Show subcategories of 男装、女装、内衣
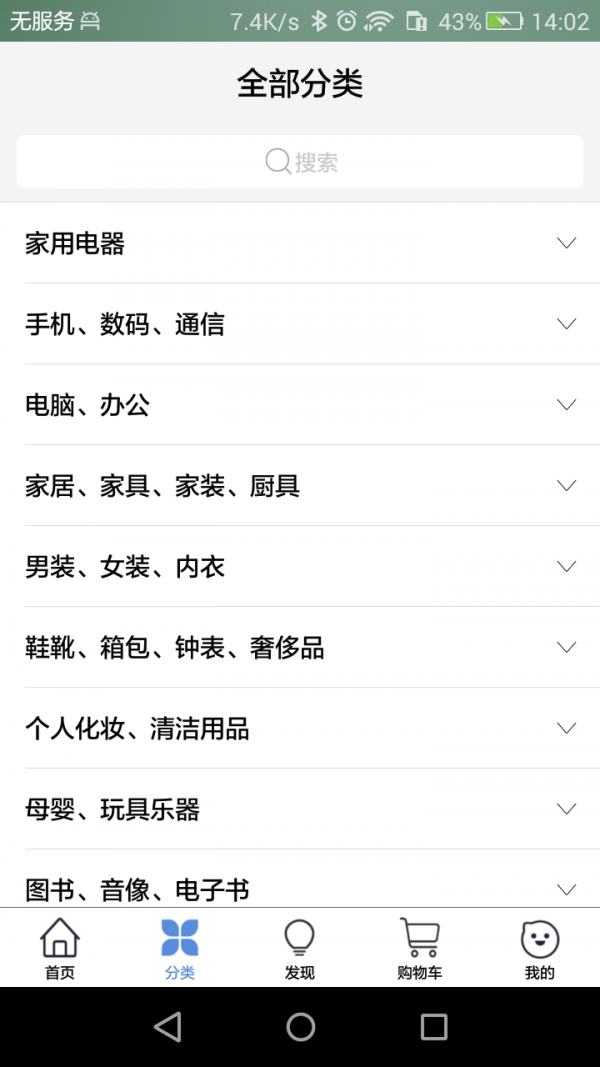The image size is (600, 1067). 300,567
